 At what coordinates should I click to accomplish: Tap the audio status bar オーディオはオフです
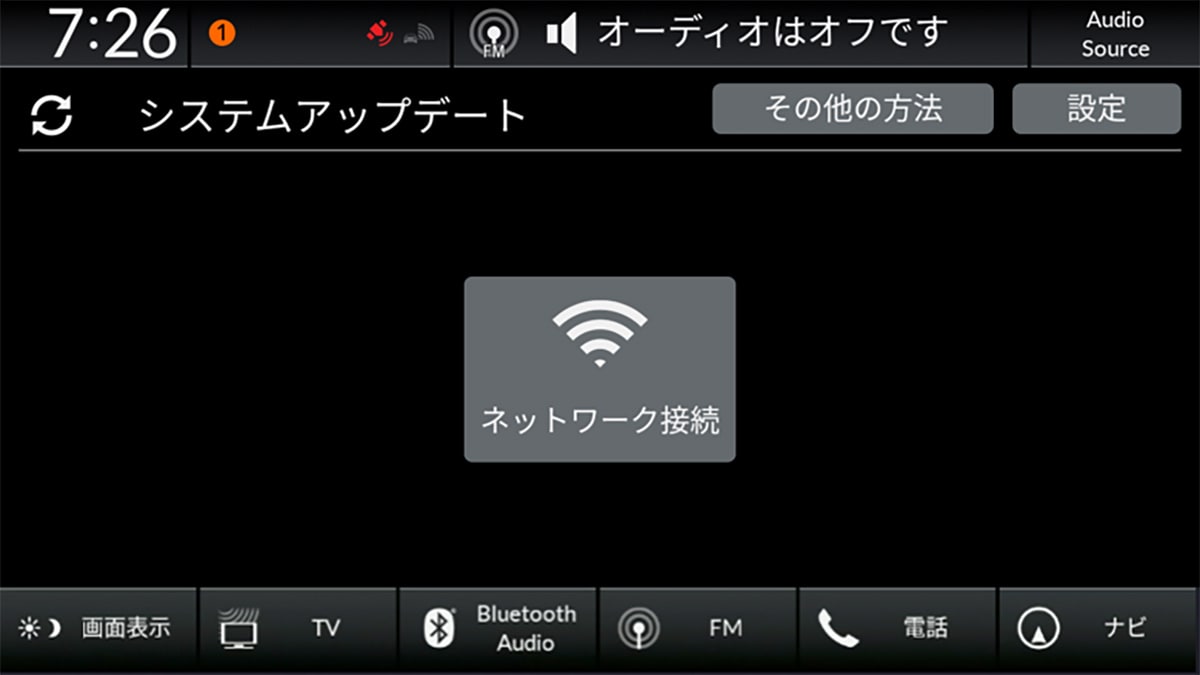[740, 34]
